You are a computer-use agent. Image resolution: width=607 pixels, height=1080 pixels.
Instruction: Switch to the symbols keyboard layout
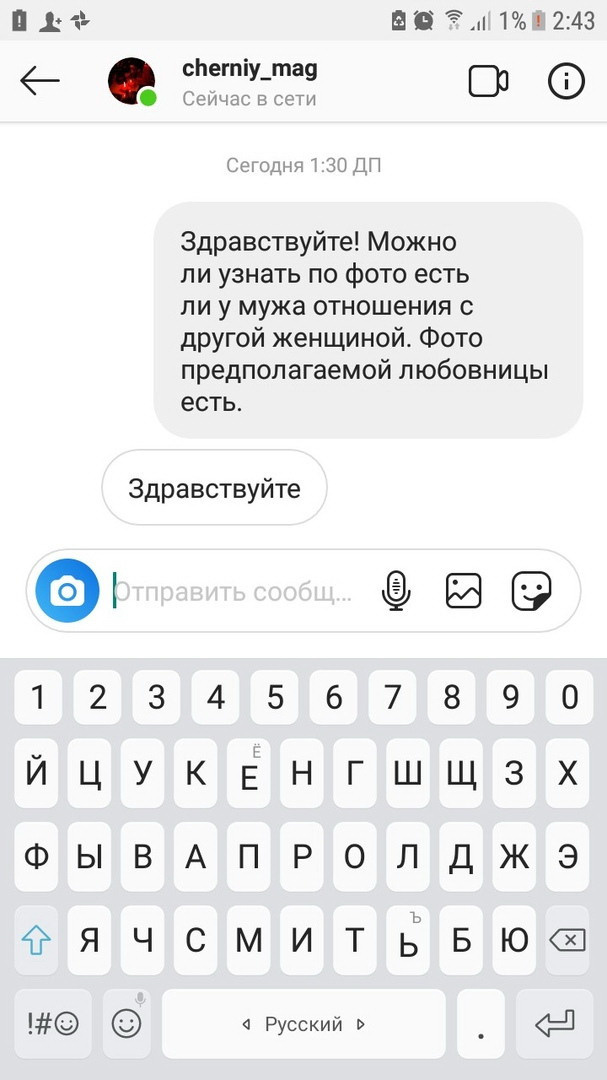coord(52,1023)
